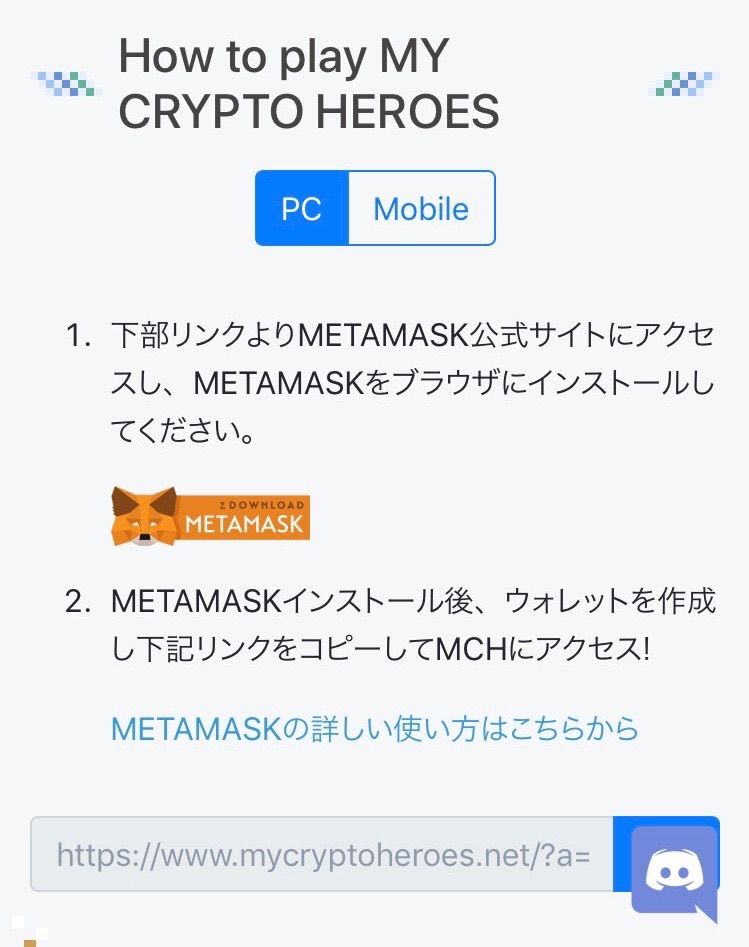Open the Download MetaMask banner link
The height and width of the screenshot is (947, 749).
[211, 515]
